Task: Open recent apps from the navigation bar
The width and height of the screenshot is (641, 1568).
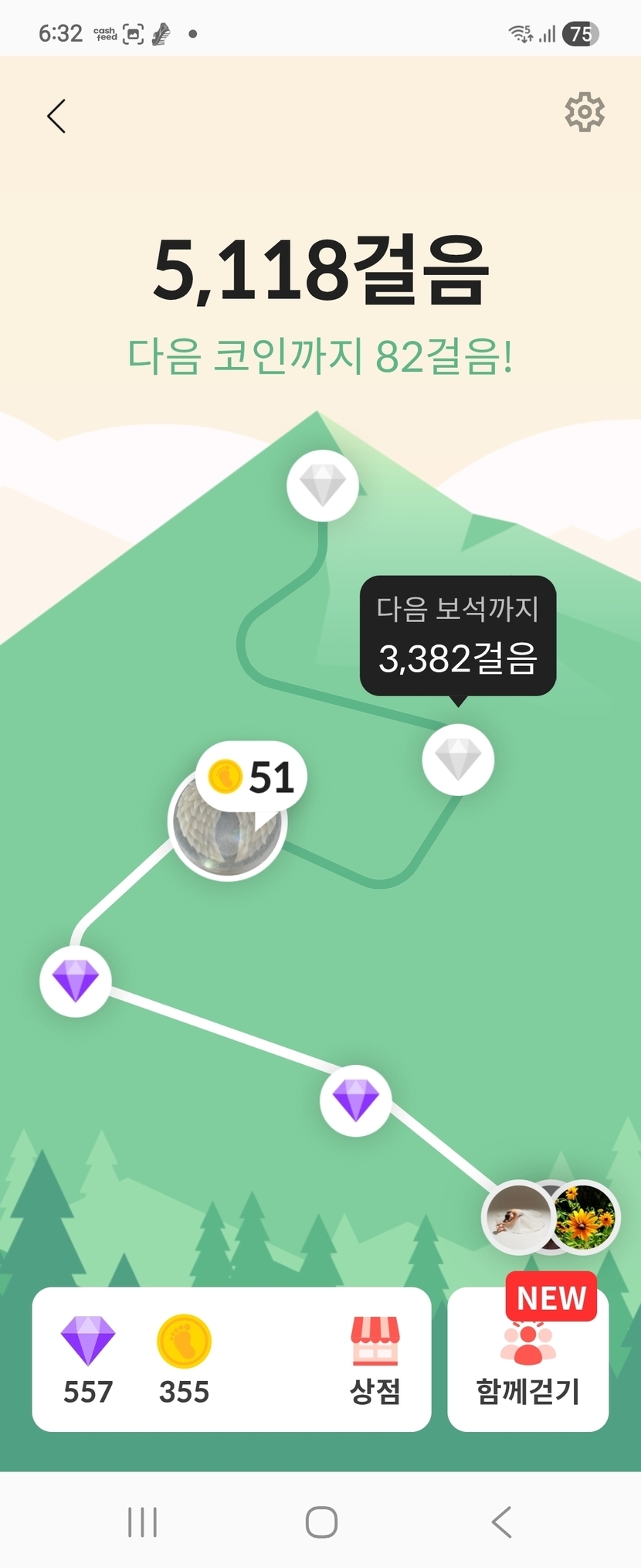Action: (142, 1522)
